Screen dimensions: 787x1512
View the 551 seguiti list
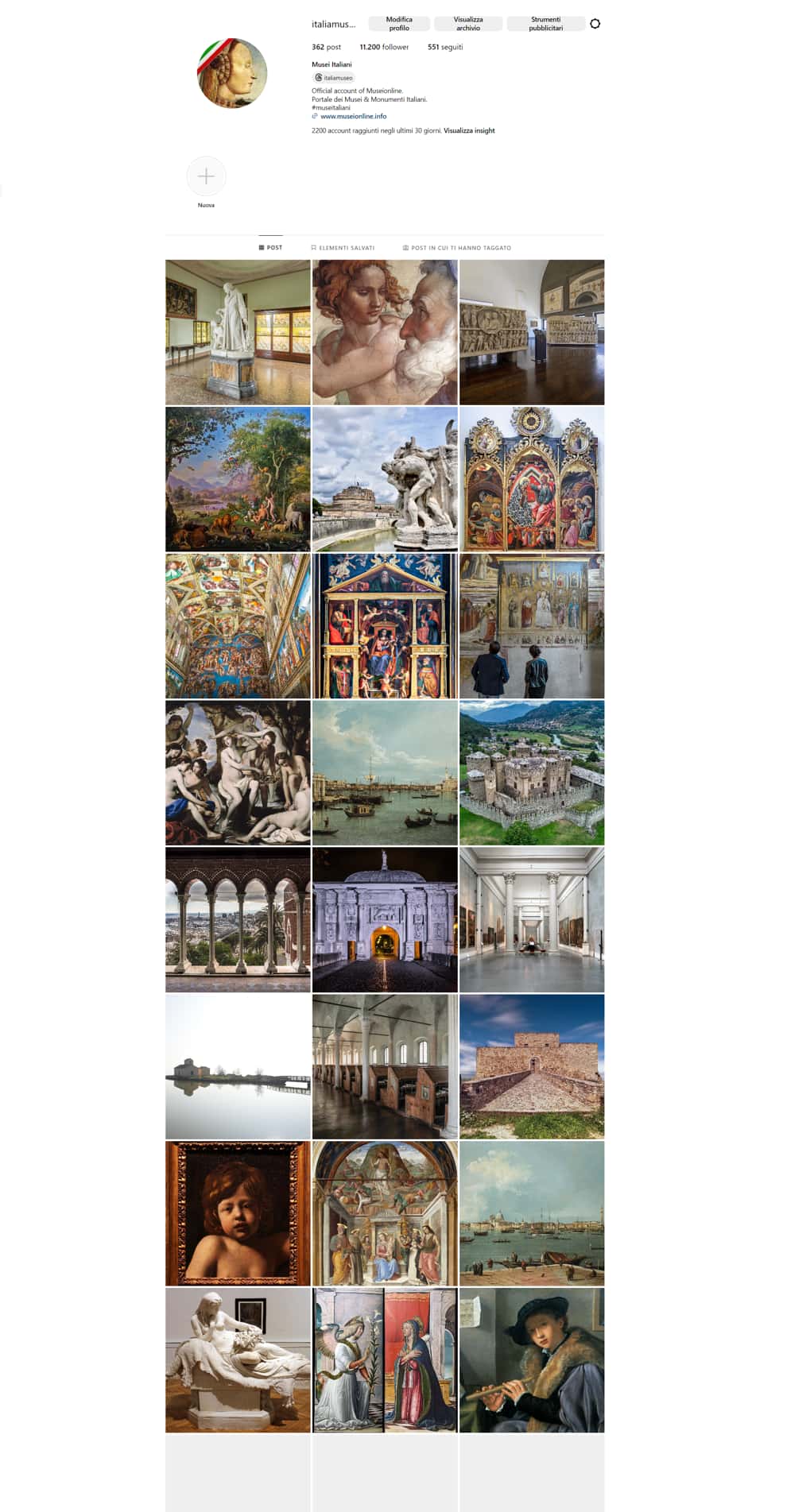coord(445,47)
